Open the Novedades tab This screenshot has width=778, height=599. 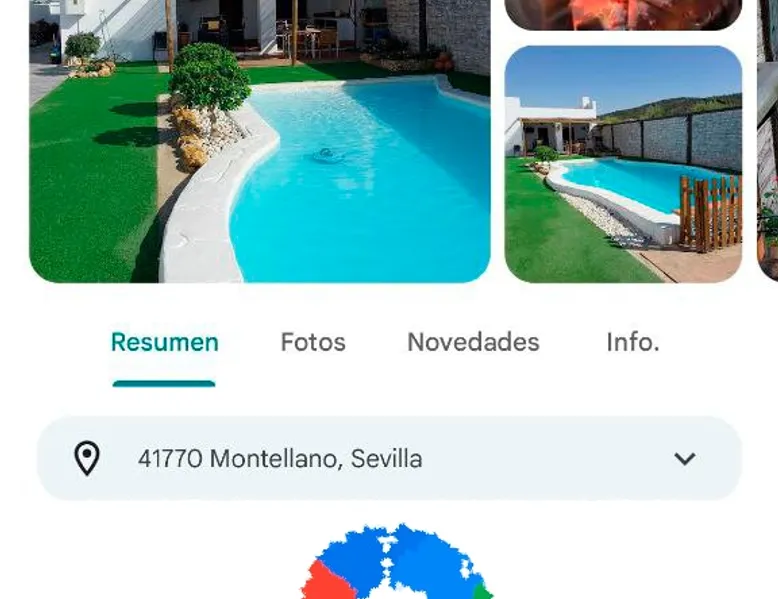[473, 342]
